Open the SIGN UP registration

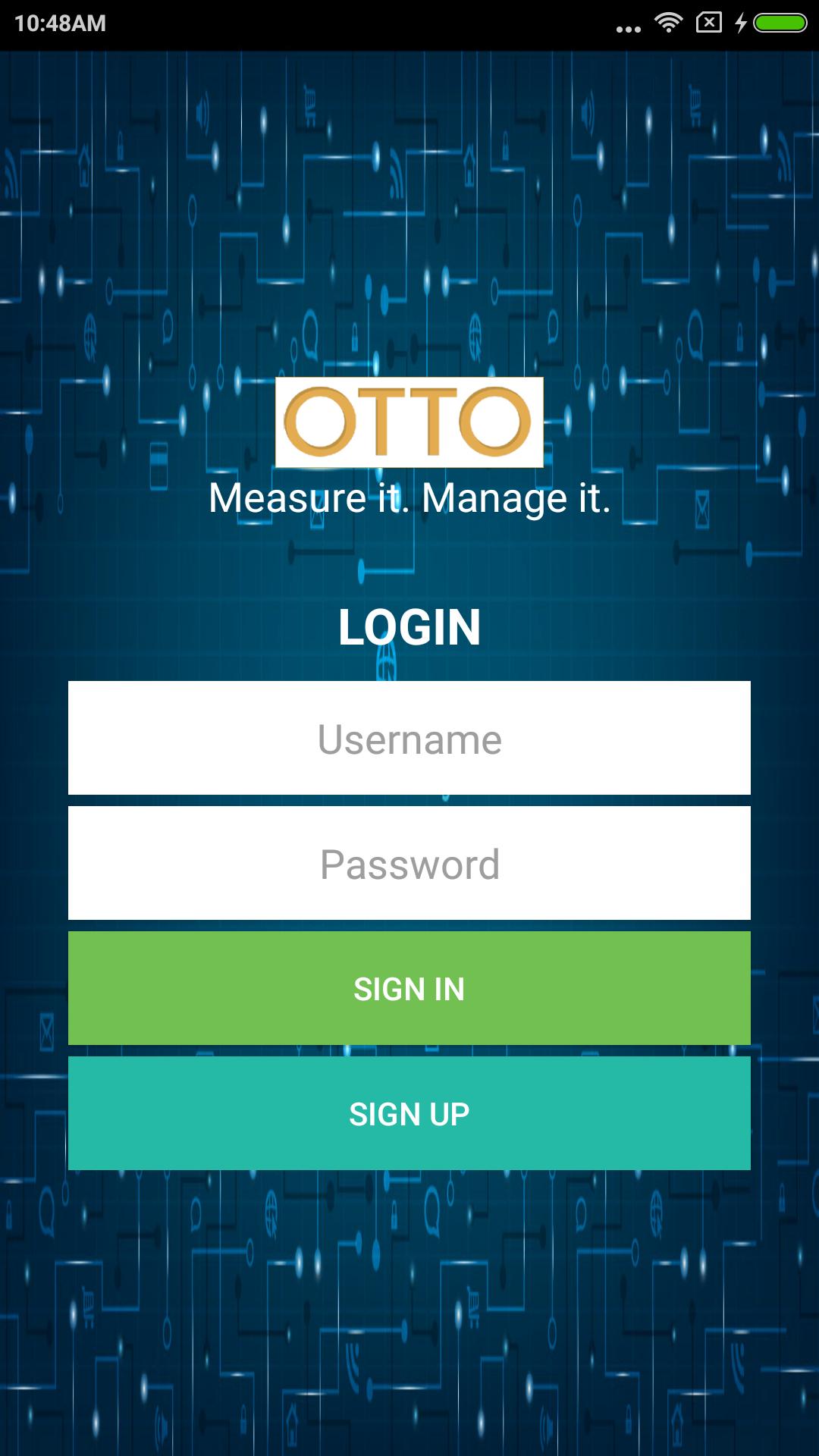tap(409, 1113)
